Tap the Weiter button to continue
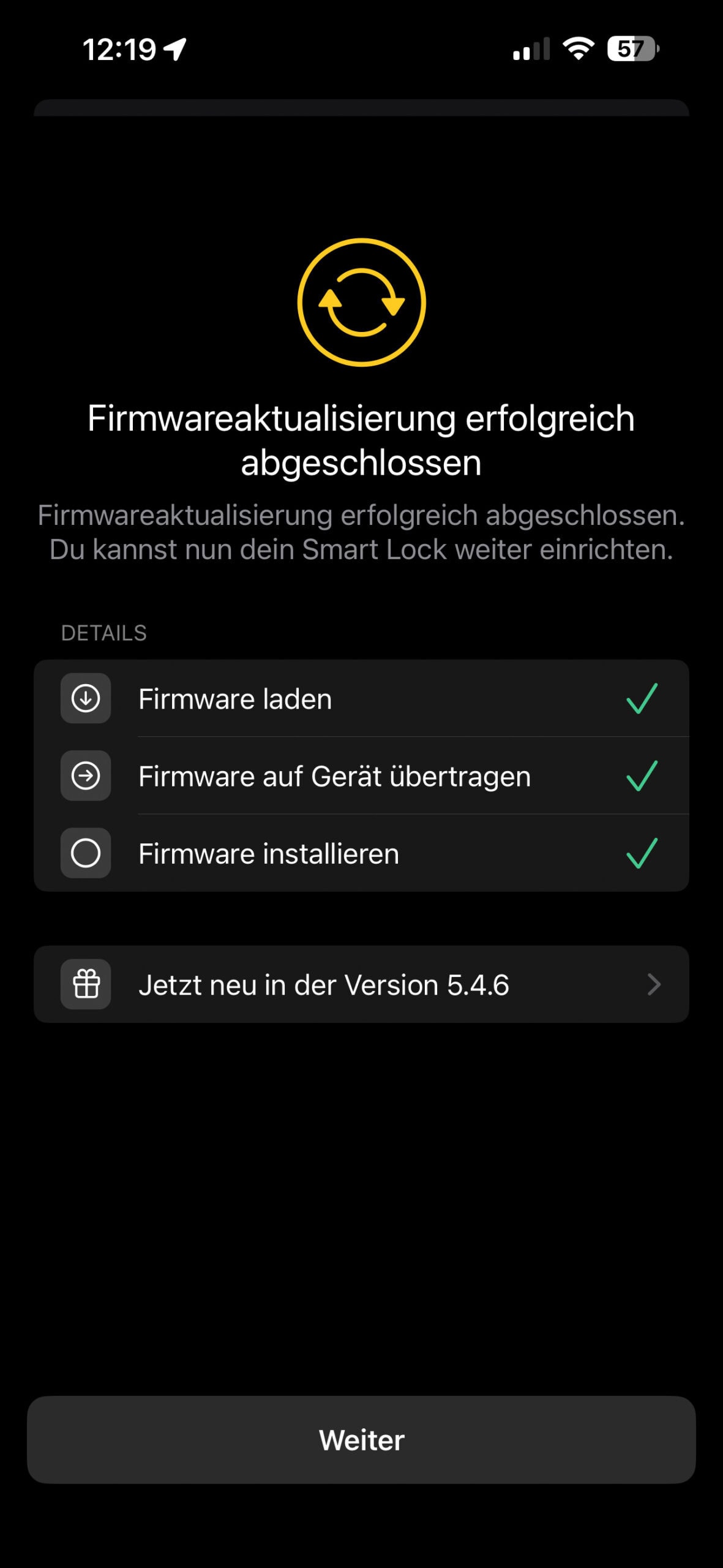 click(361, 1439)
